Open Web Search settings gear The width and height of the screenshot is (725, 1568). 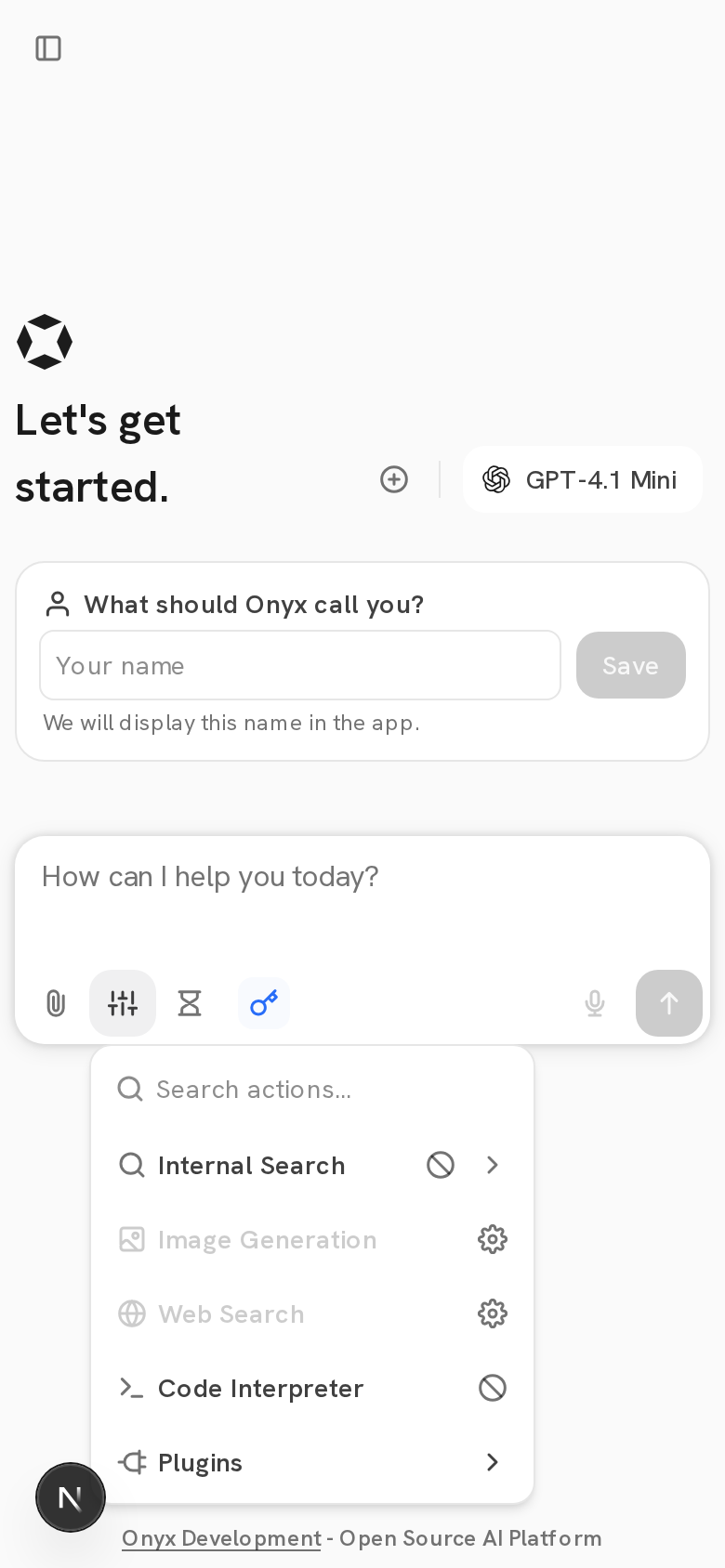[493, 1313]
